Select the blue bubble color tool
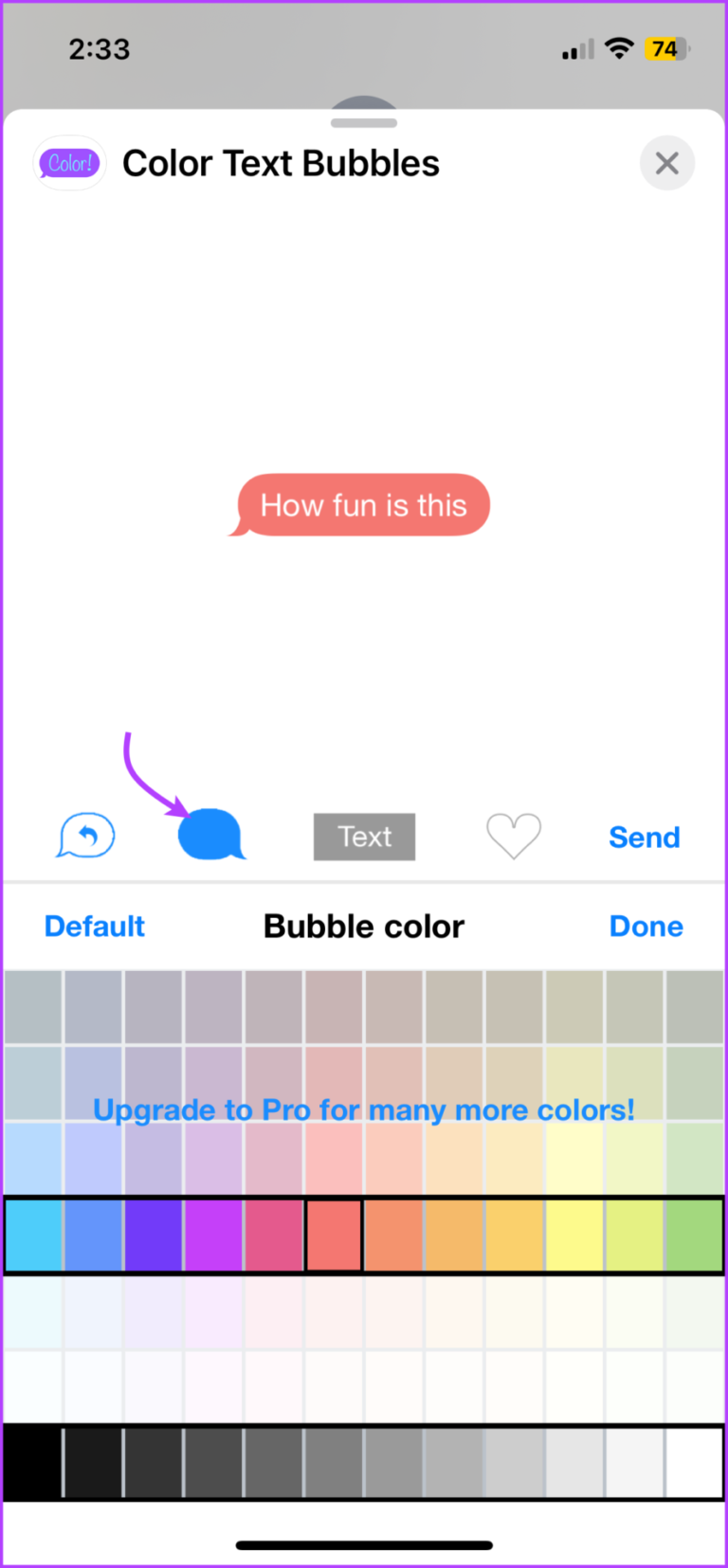Screen dimensions: 728x1568 point(211,835)
